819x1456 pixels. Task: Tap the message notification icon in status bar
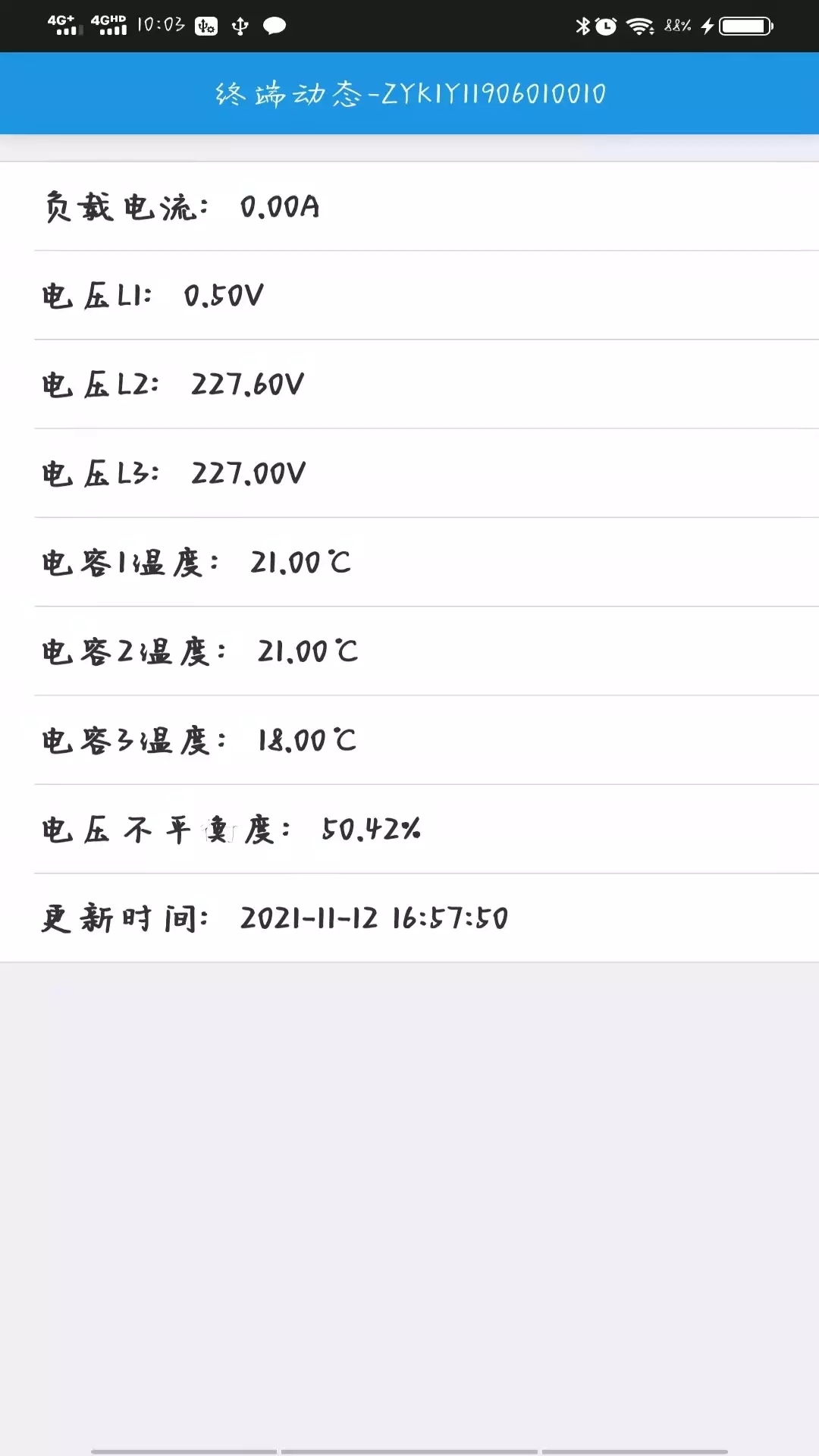coord(275,26)
